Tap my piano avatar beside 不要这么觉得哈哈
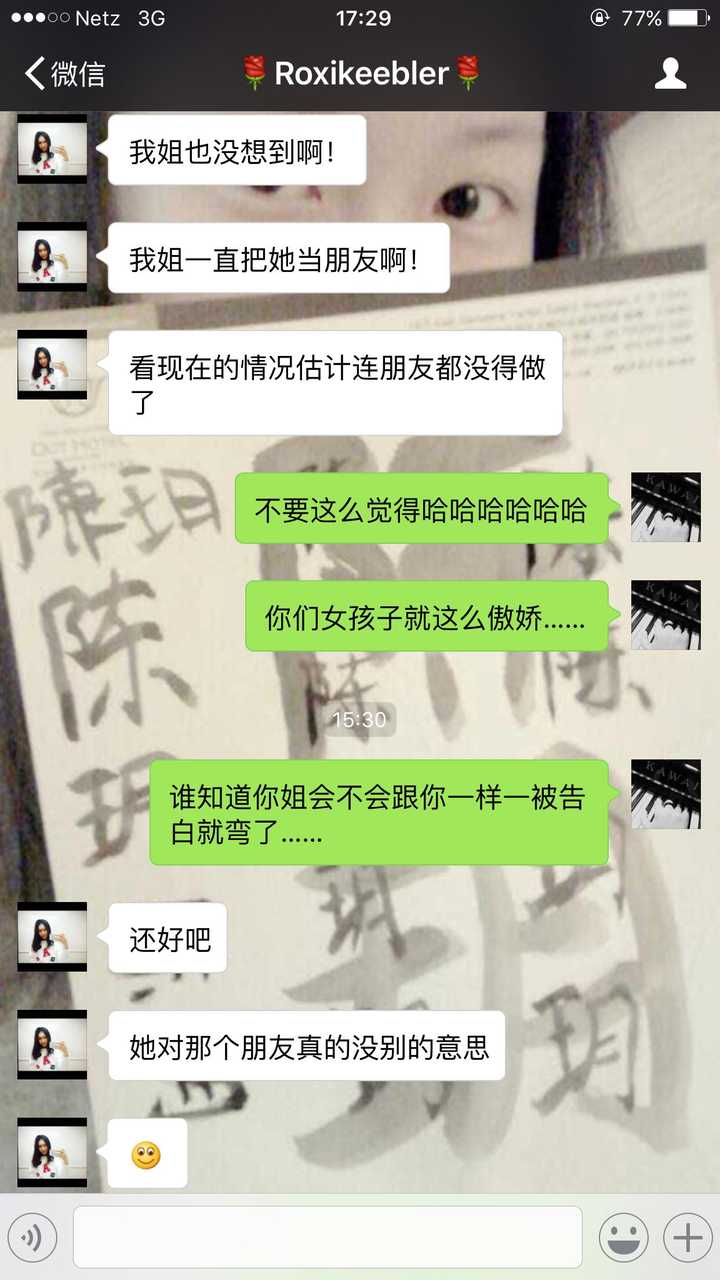The image size is (720, 1280). [x=665, y=507]
